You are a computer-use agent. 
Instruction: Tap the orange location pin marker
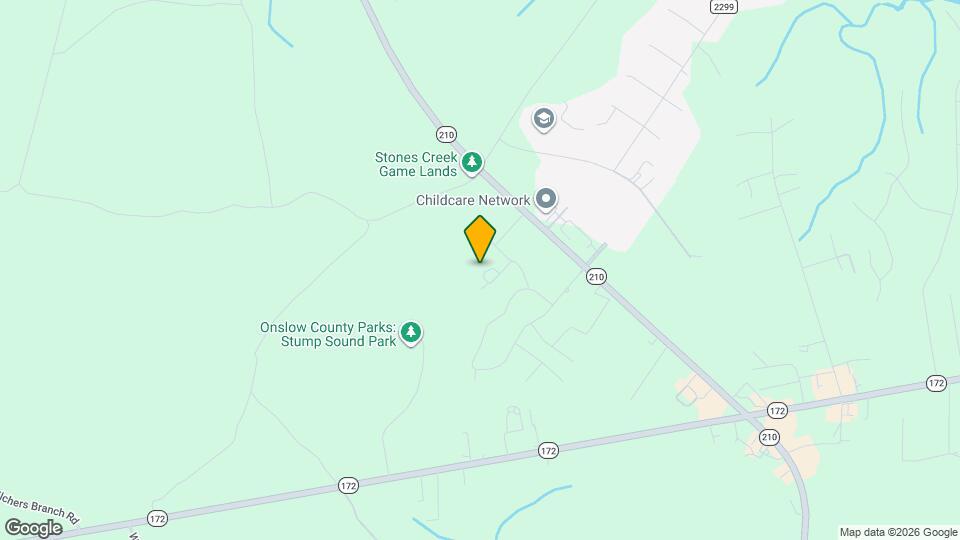point(480,240)
